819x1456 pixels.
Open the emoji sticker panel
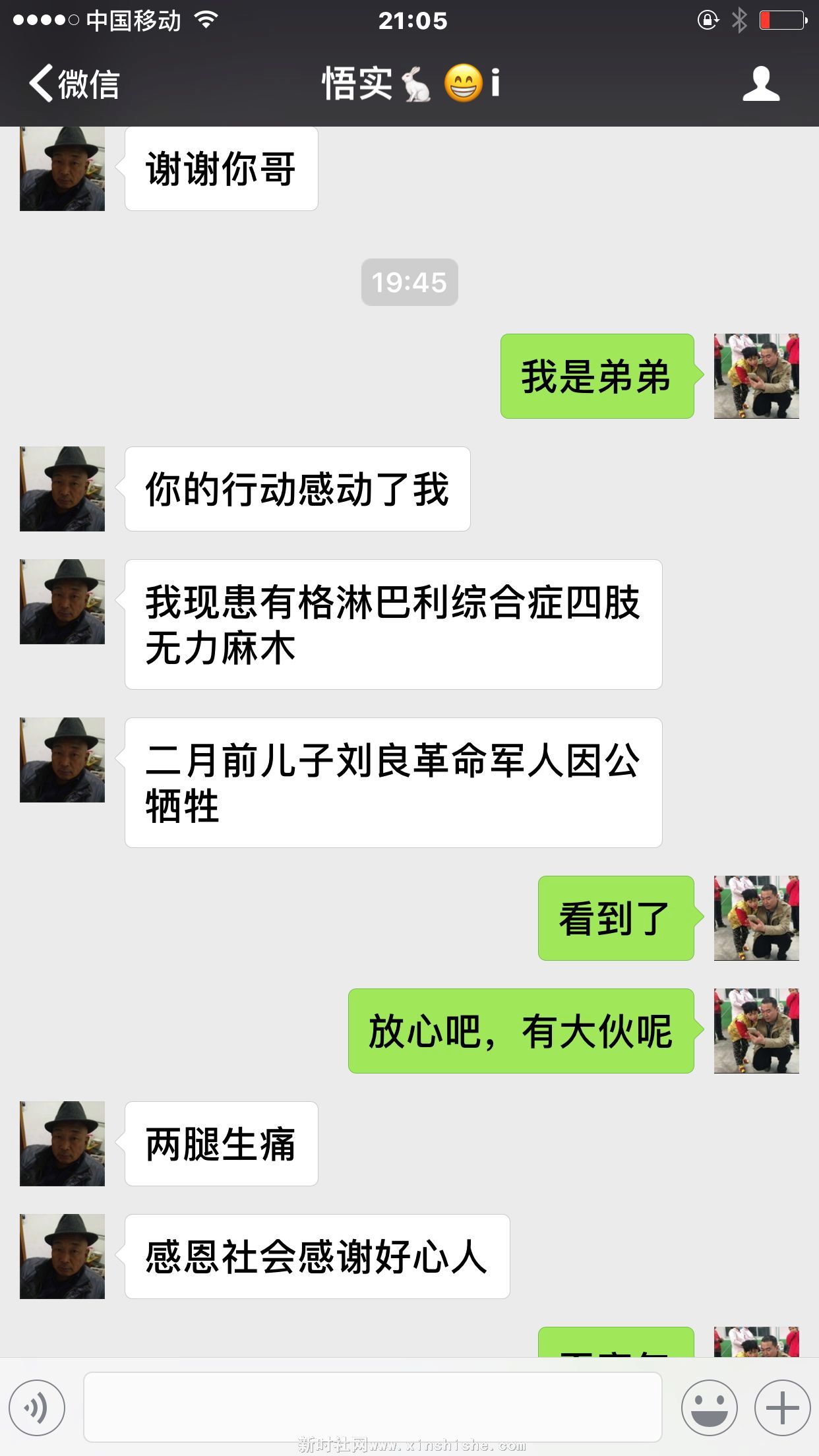click(x=709, y=1407)
